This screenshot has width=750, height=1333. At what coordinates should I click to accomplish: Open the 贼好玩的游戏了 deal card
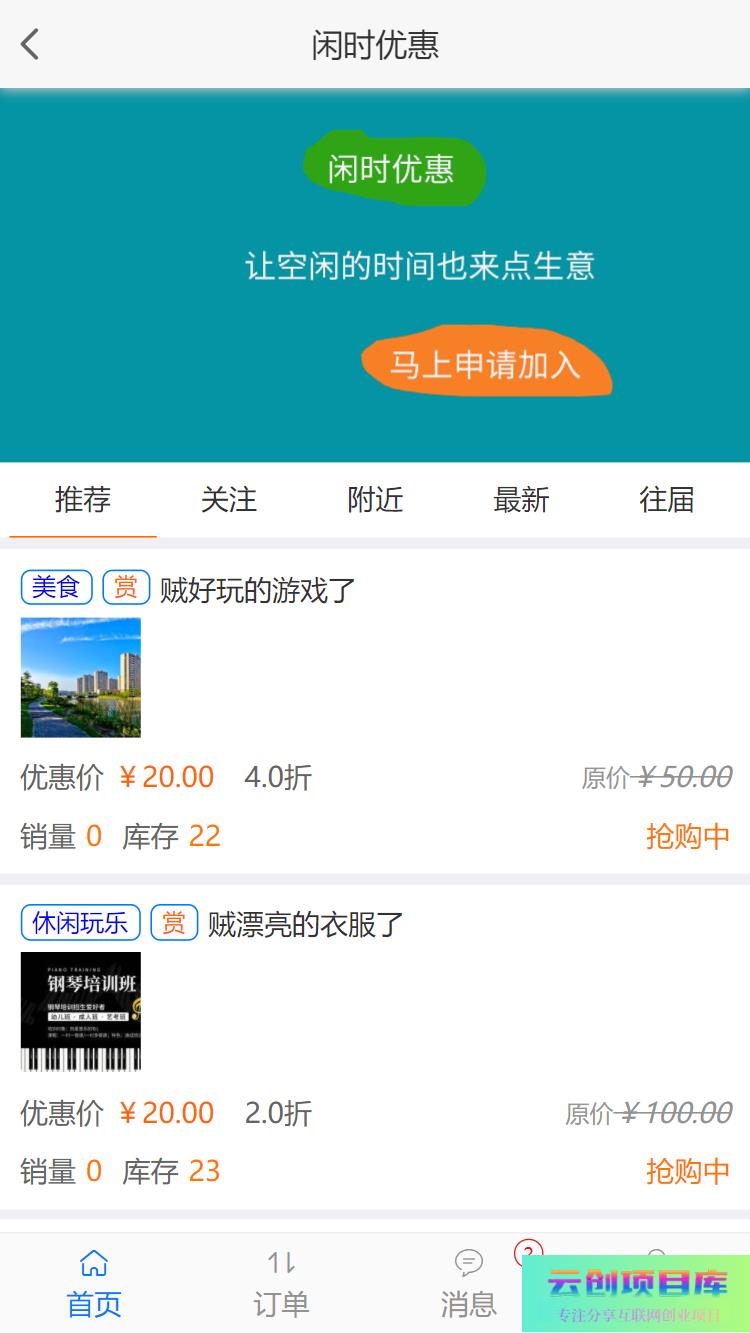point(258,590)
